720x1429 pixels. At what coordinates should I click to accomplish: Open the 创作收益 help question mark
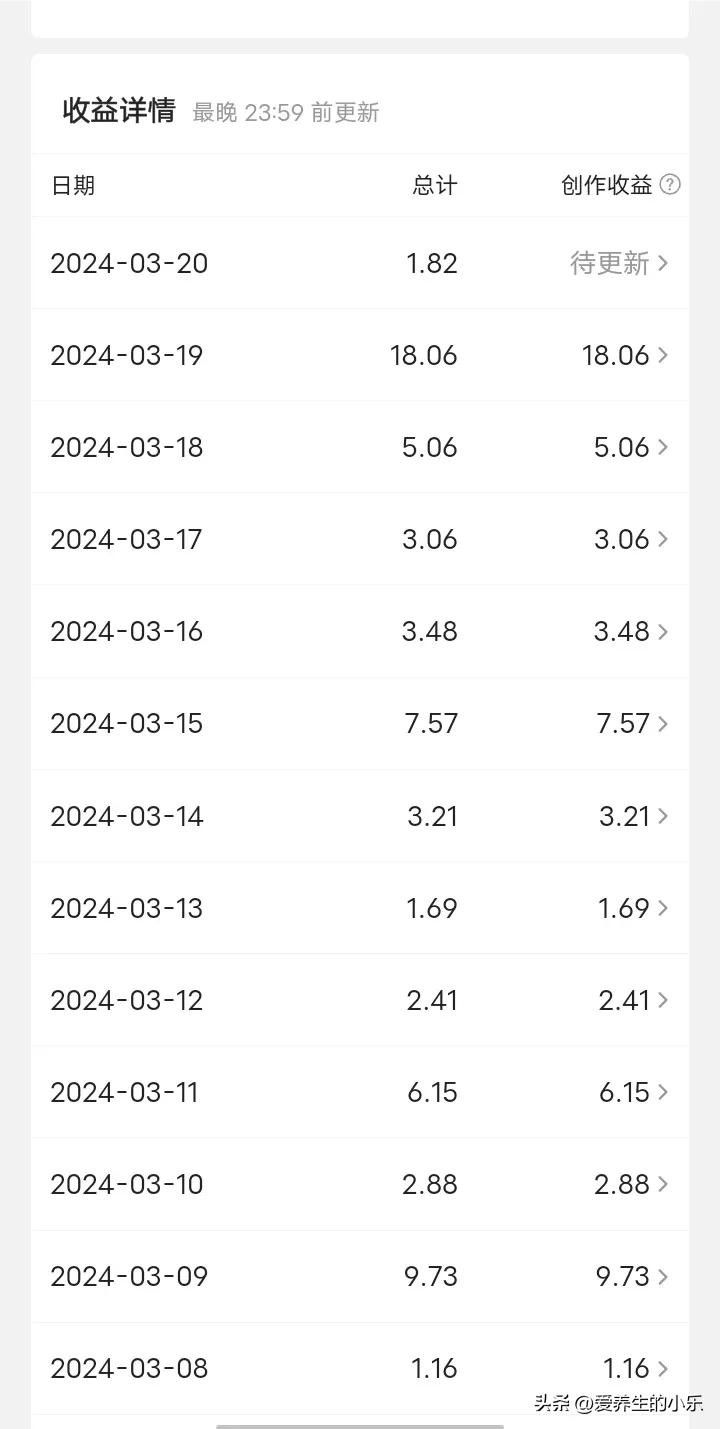pos(671,184)
